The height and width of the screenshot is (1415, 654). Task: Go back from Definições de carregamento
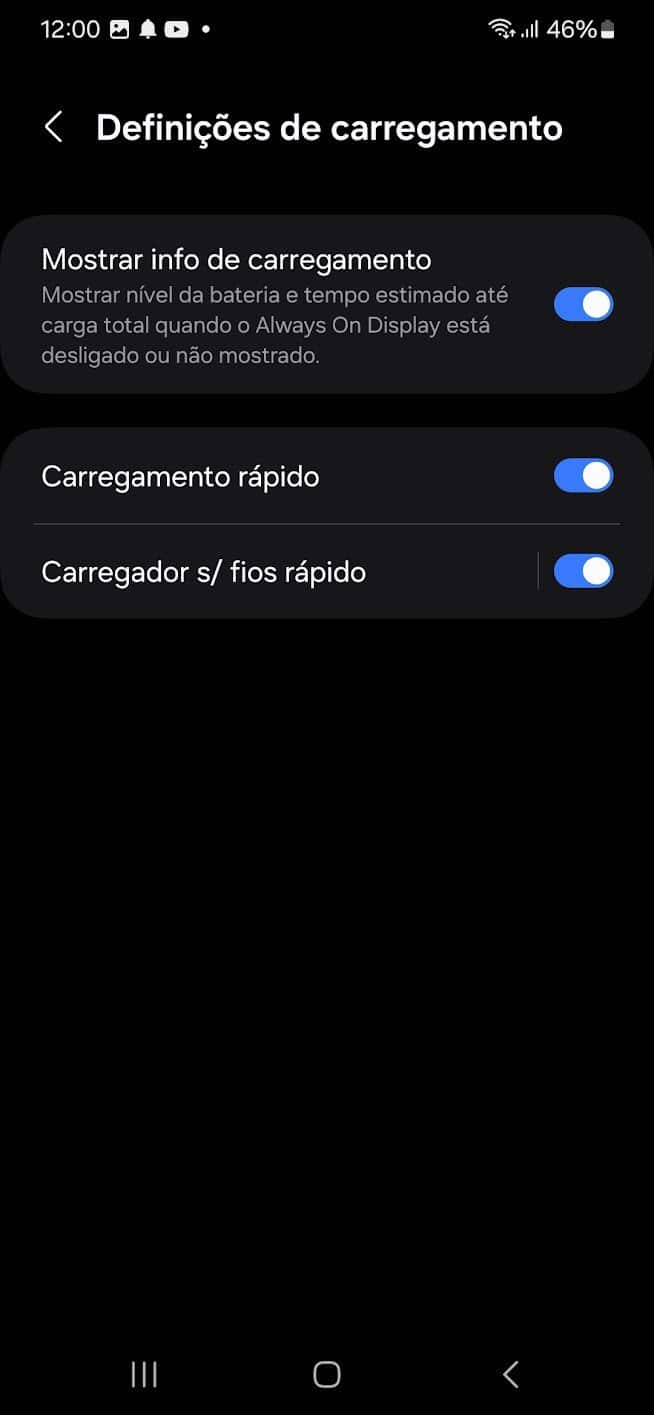tap(54, 128)
